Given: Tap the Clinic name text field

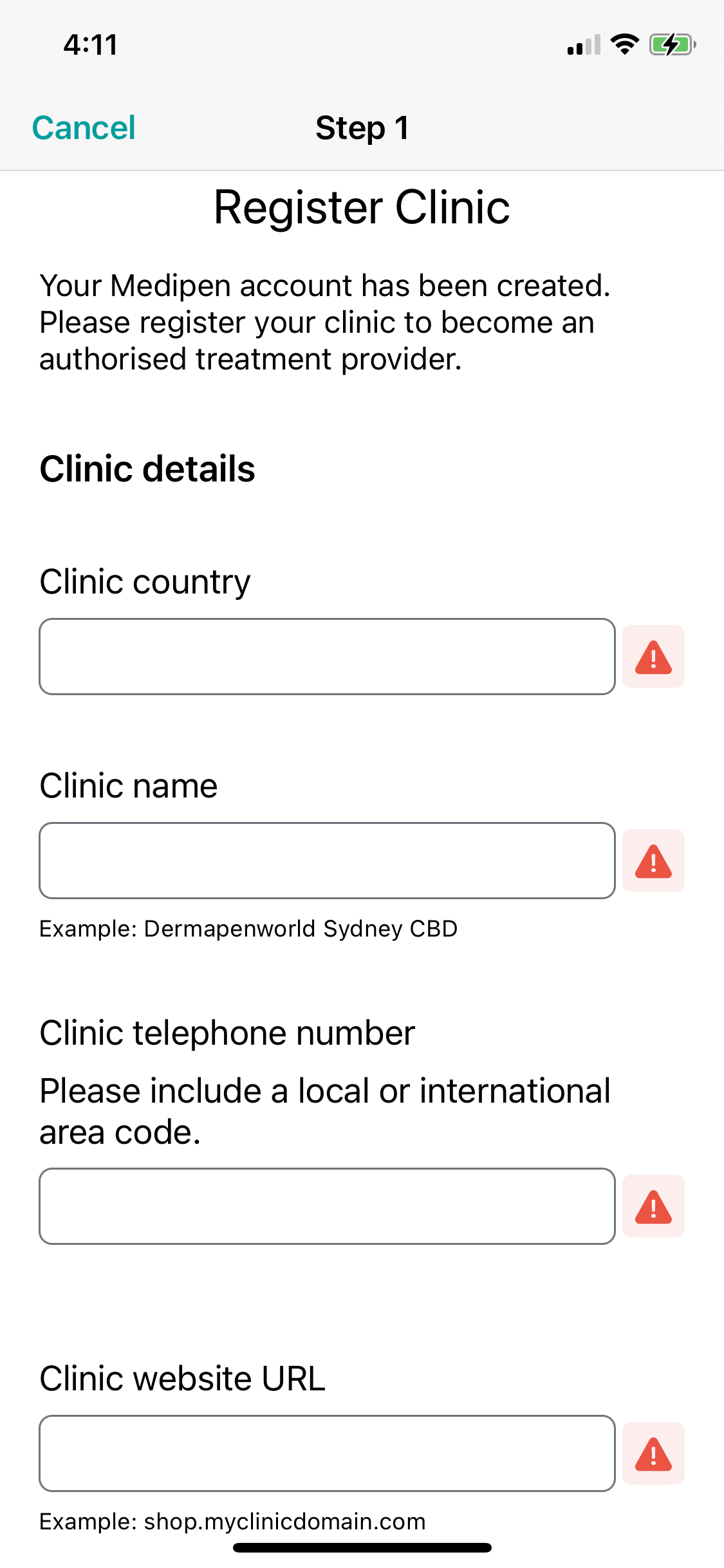Looking at the screenshot, I should point(327,861).
